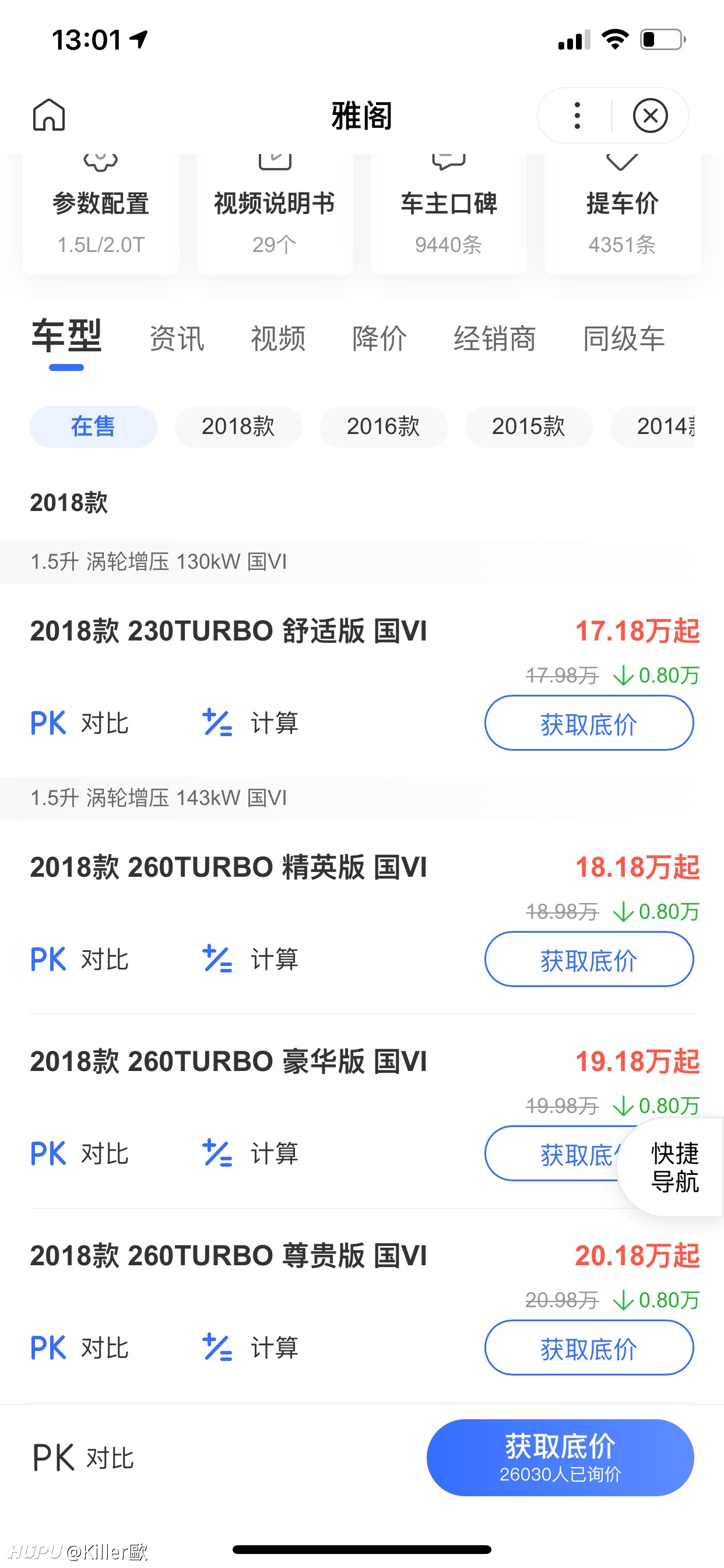Switch to the 降价 tab
724x1568 pixels.
click(x=379, y=338)
